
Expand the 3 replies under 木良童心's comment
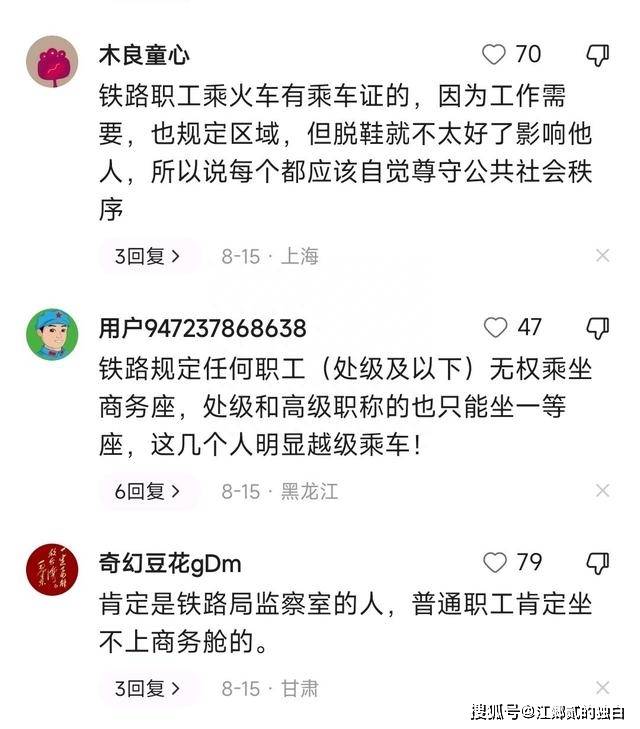148,256
